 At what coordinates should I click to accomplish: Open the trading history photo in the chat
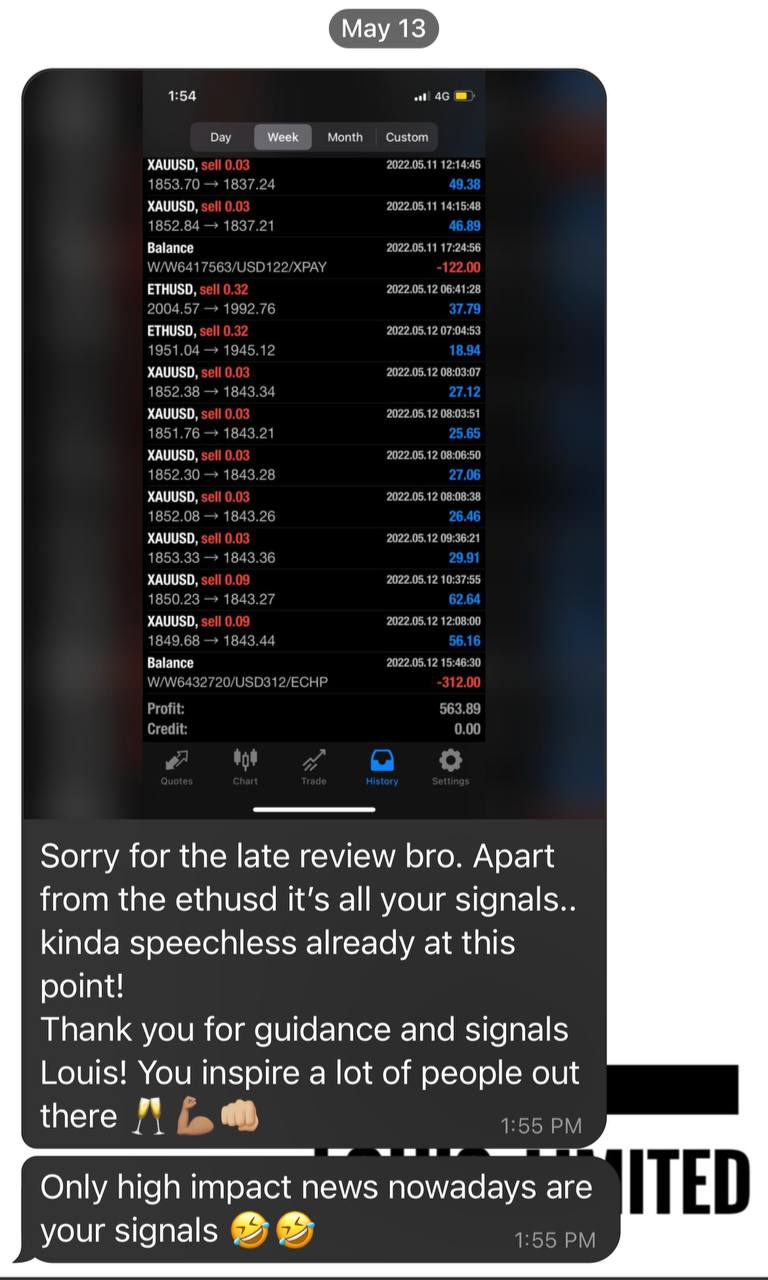coord(314,444)
